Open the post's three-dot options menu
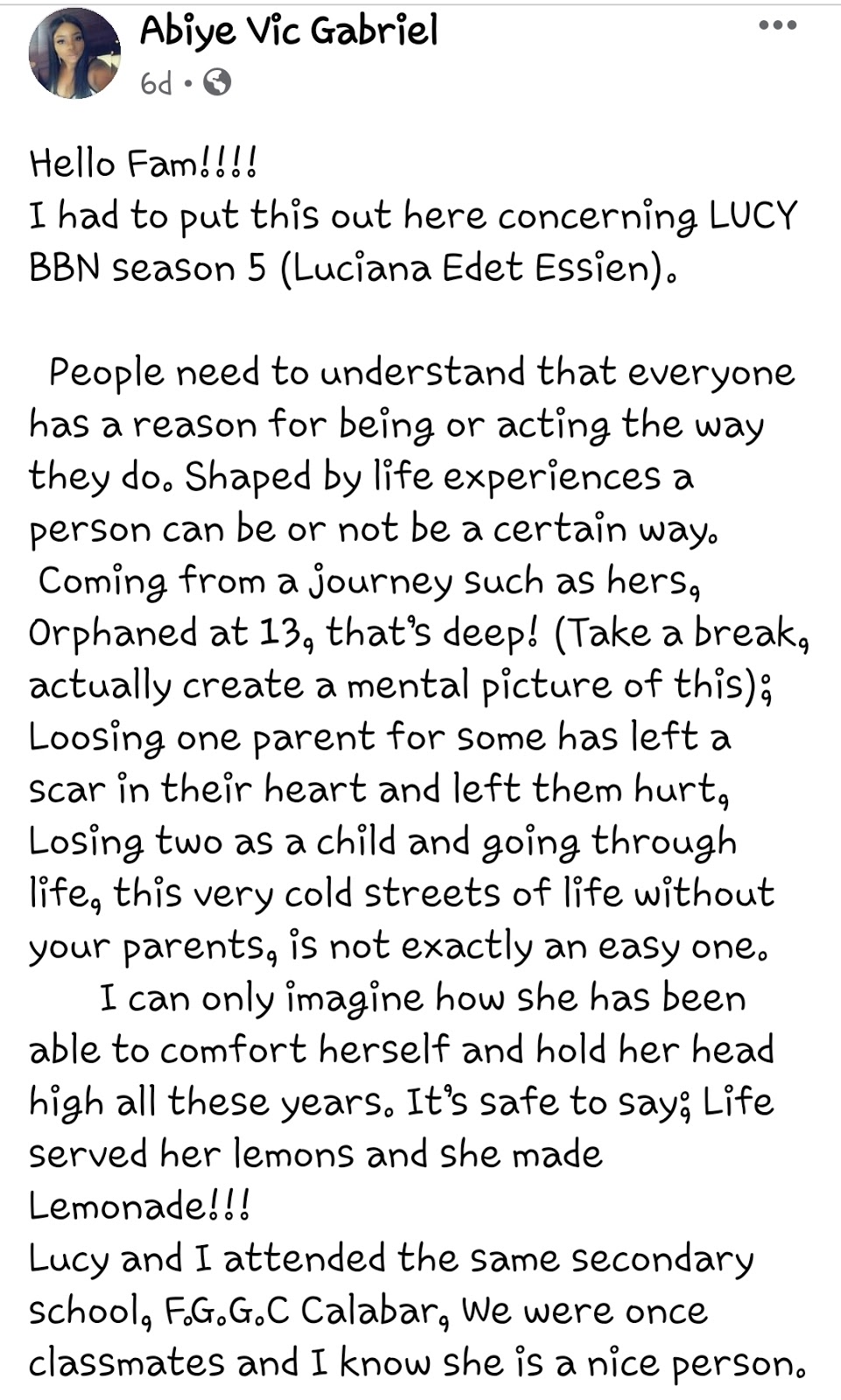Viewport: 841px width, 1400px height. point(777,26)
